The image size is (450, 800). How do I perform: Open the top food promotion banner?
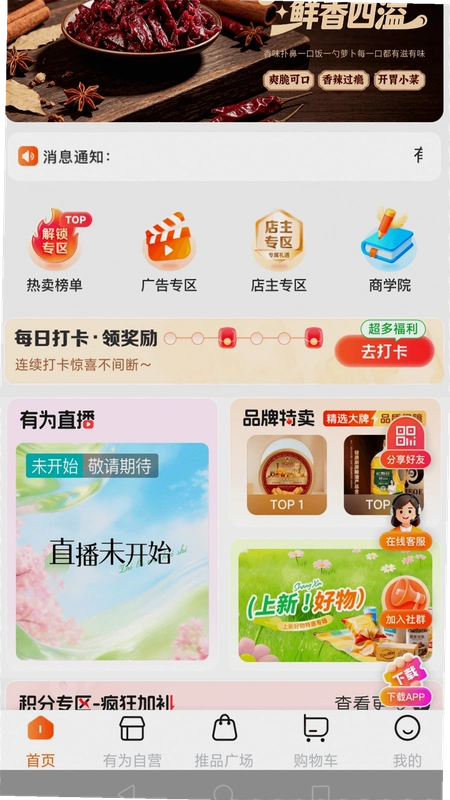point(224,61)
